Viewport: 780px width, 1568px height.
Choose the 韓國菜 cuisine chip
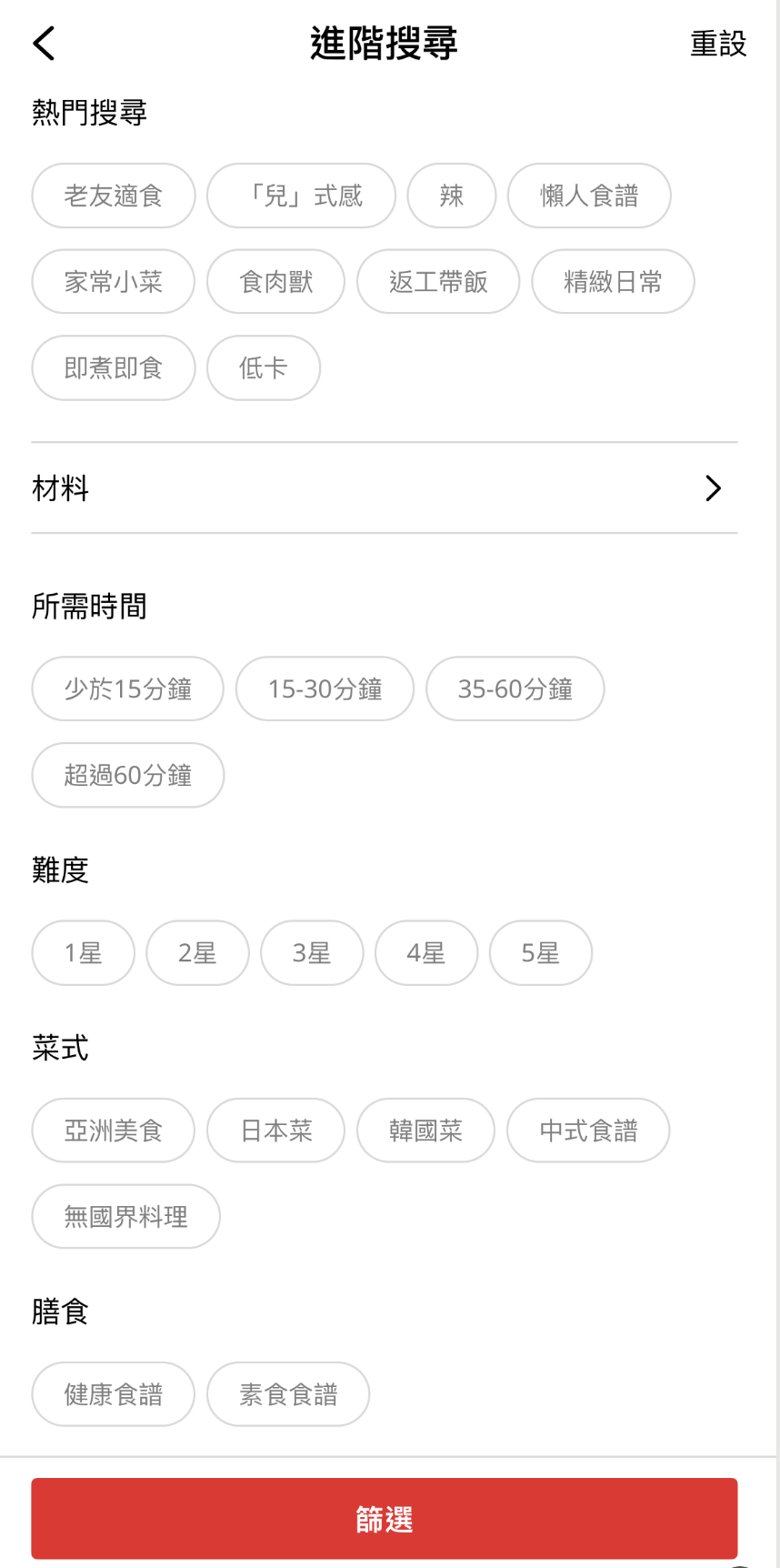[x=425, y=1131]
